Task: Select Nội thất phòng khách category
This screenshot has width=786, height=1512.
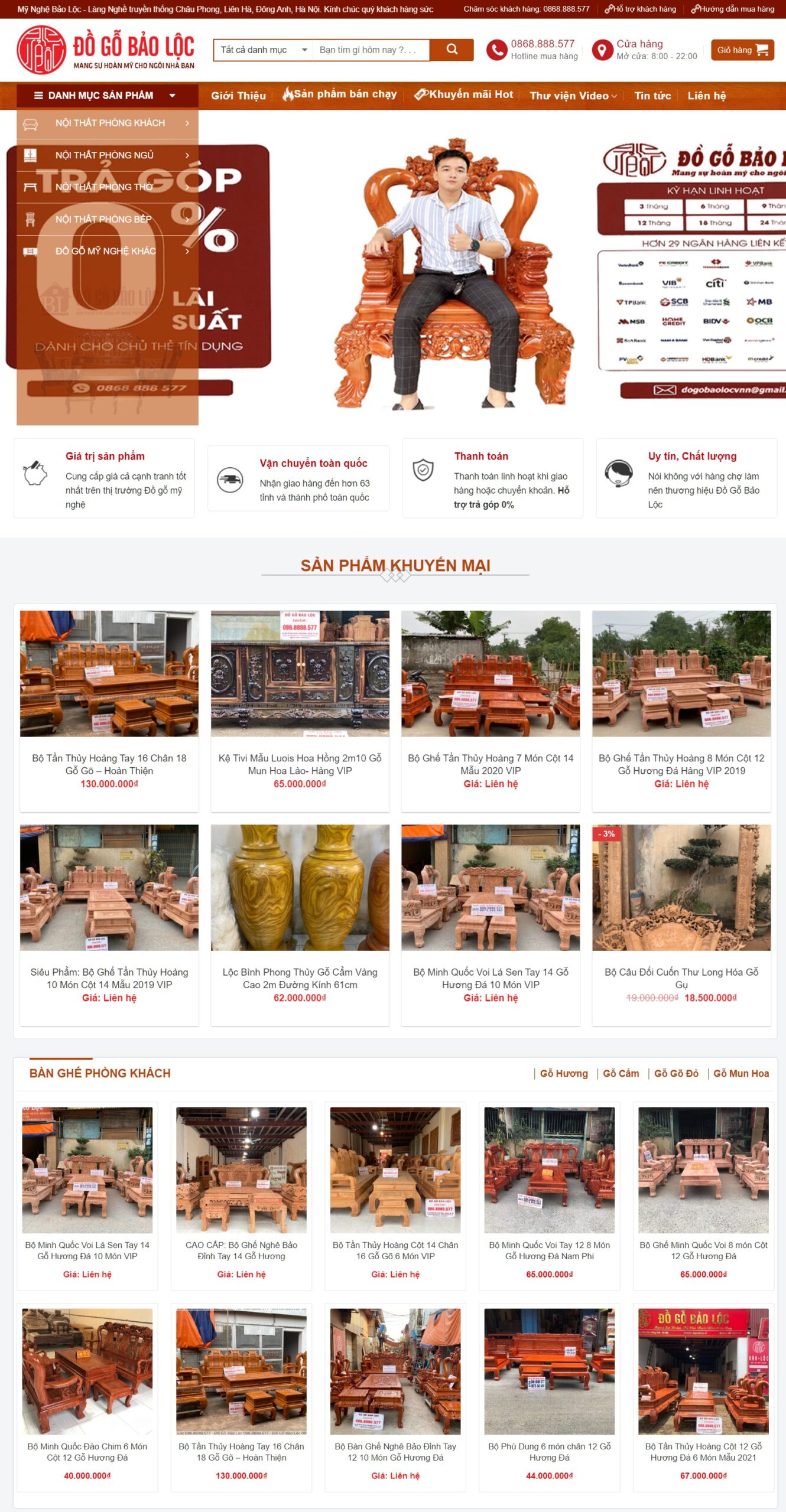Action: tap(110, 123)
